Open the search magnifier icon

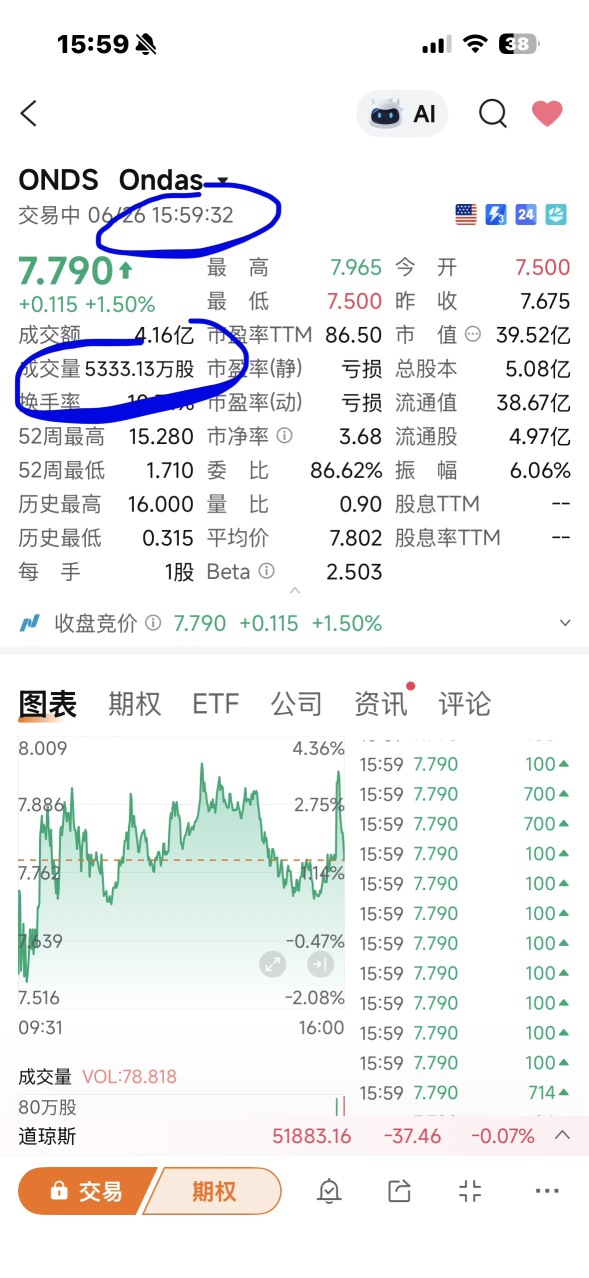pos(493,114)
